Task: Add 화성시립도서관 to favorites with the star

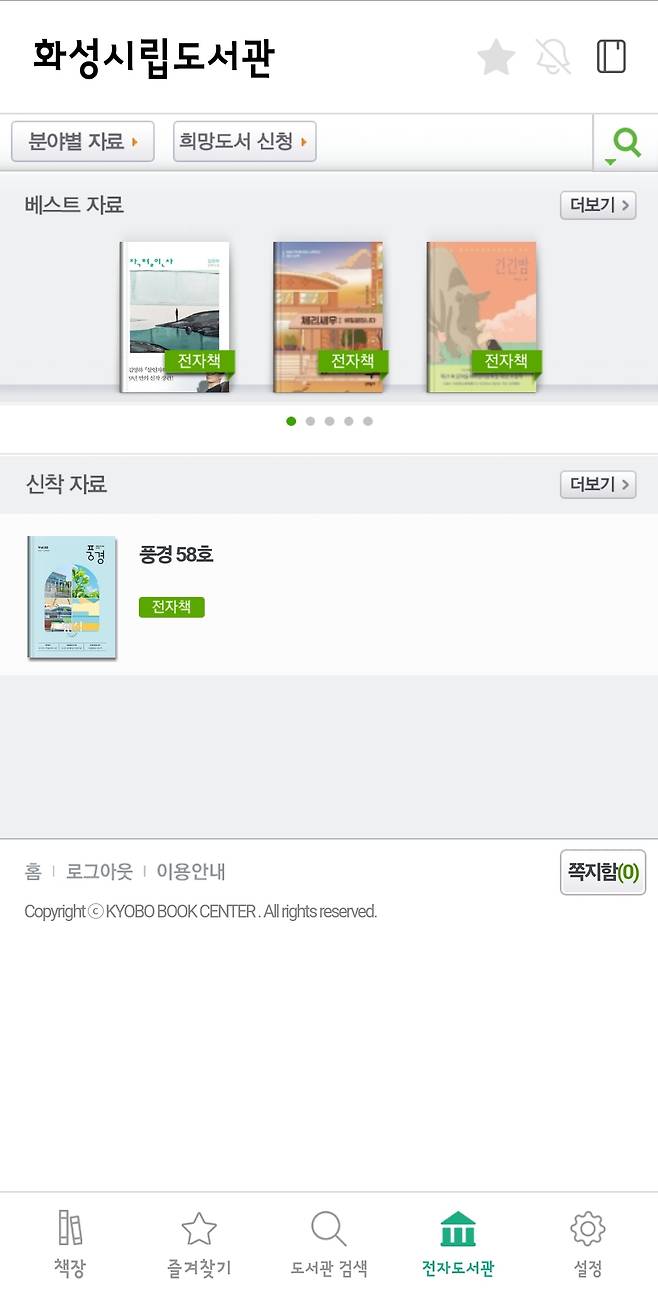Action: point(495,57)
